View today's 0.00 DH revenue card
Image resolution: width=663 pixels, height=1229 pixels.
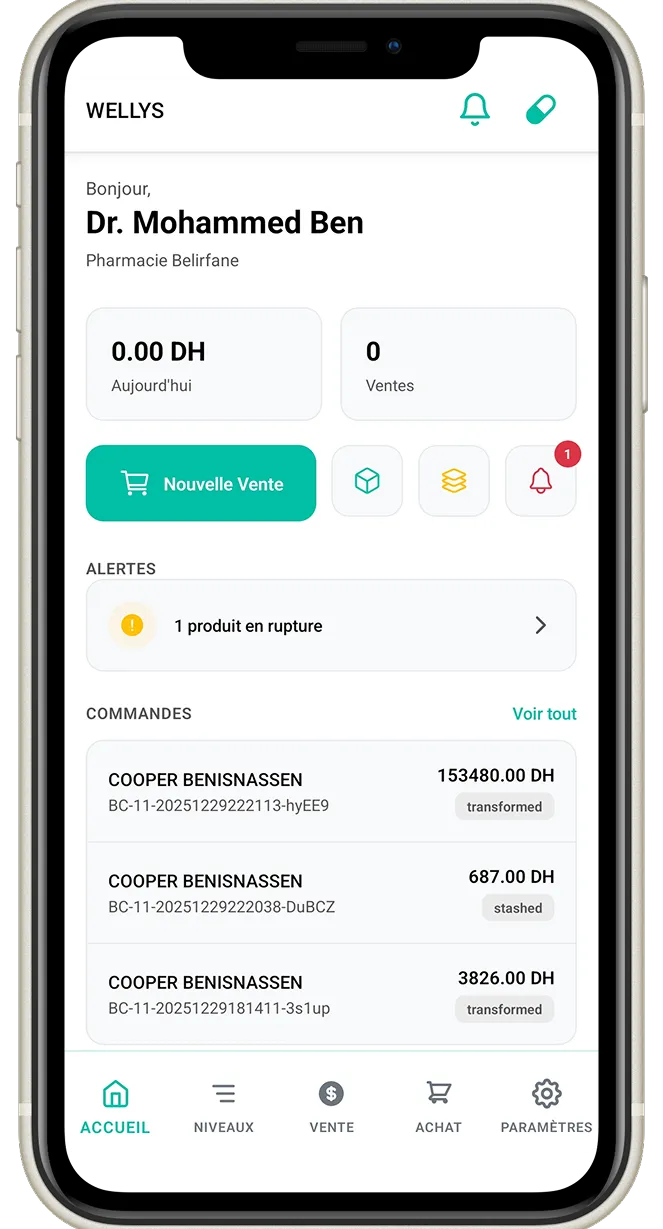204,364
